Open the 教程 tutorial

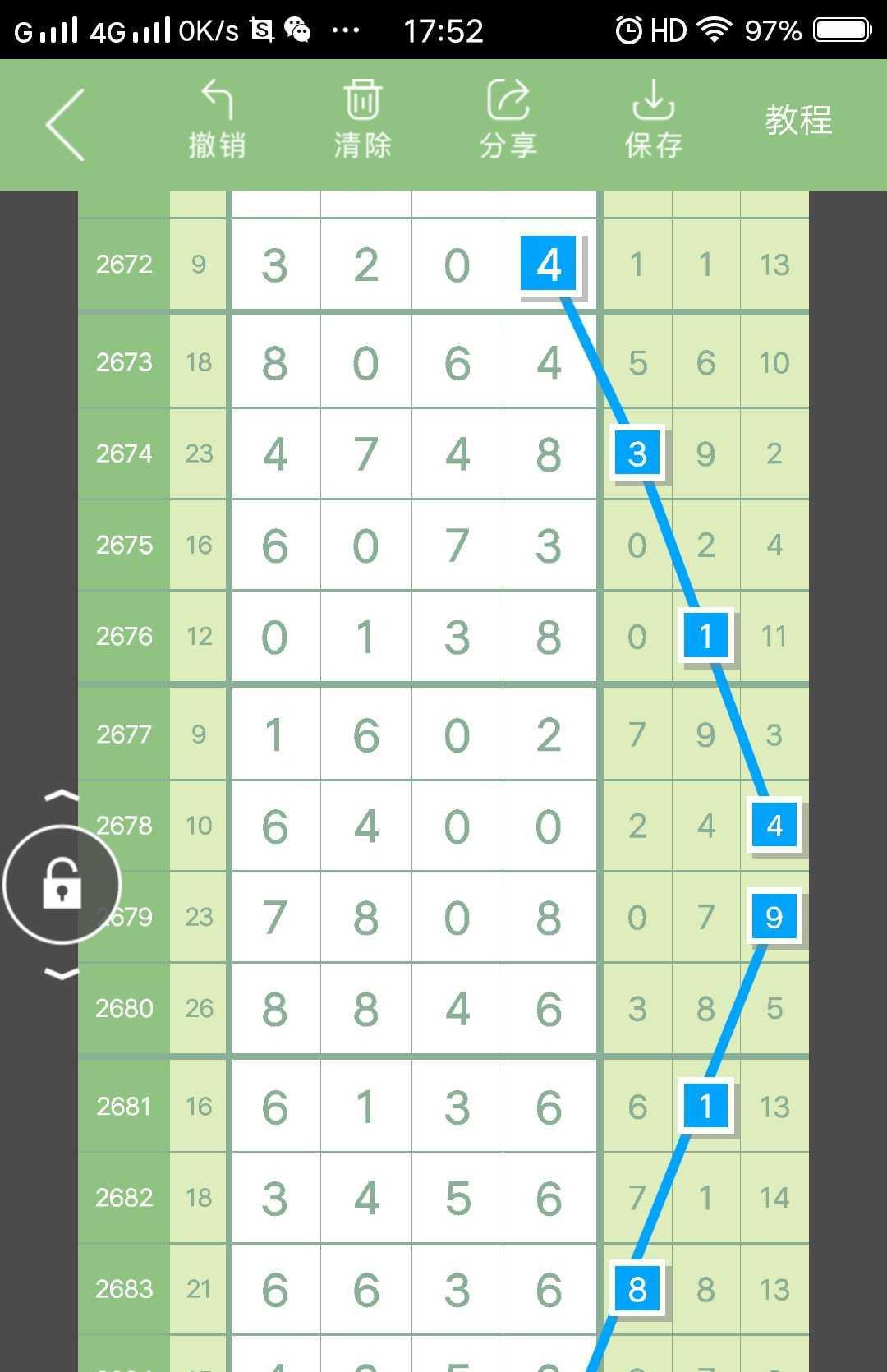[x=798, y=120]
